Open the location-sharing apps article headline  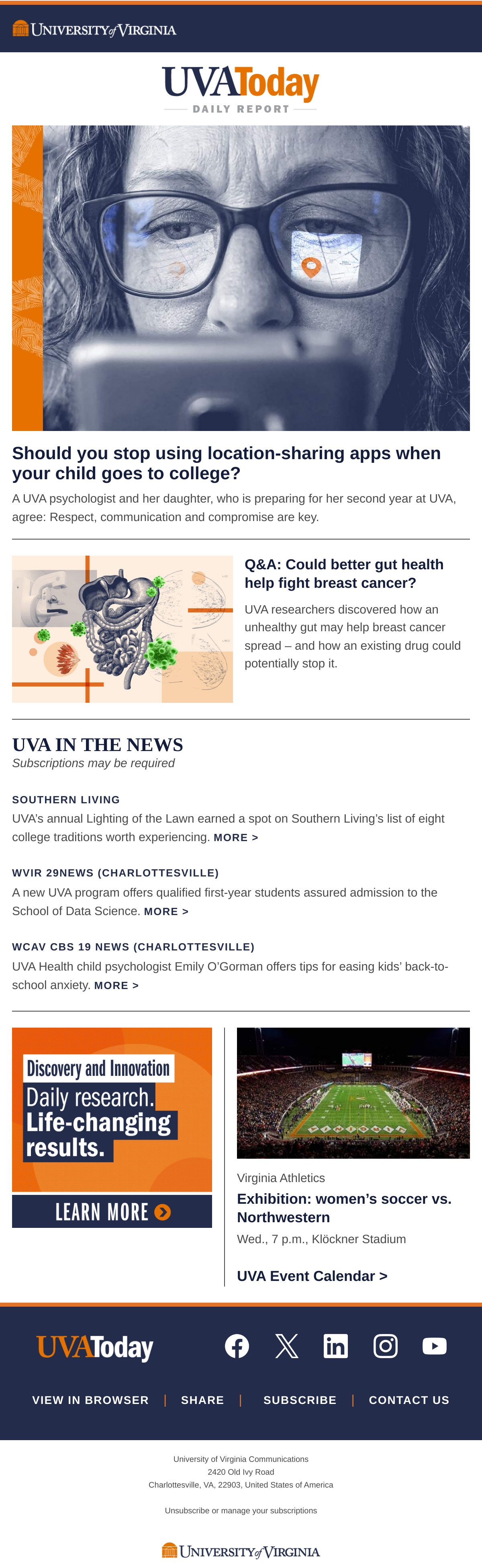226,463
